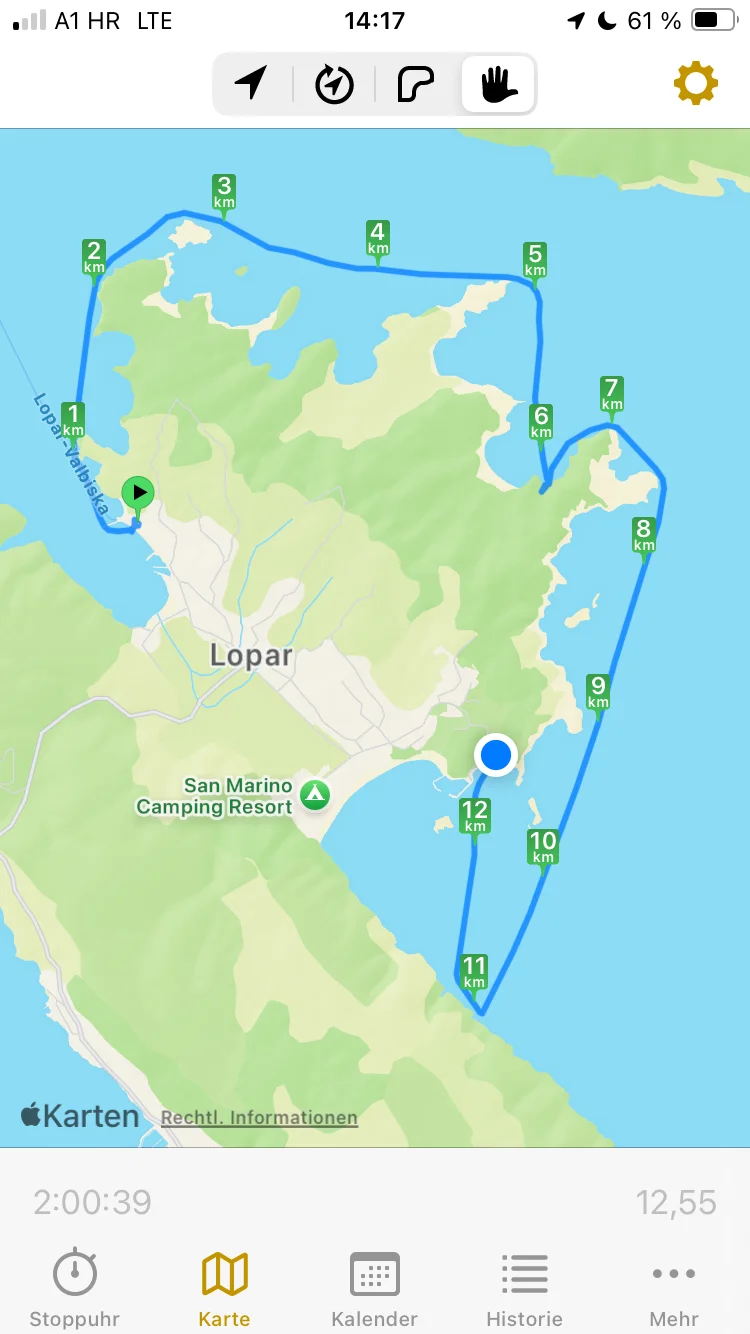Open the settings gear
Viewport: 750px width, 1334px height.
(695, 83)
